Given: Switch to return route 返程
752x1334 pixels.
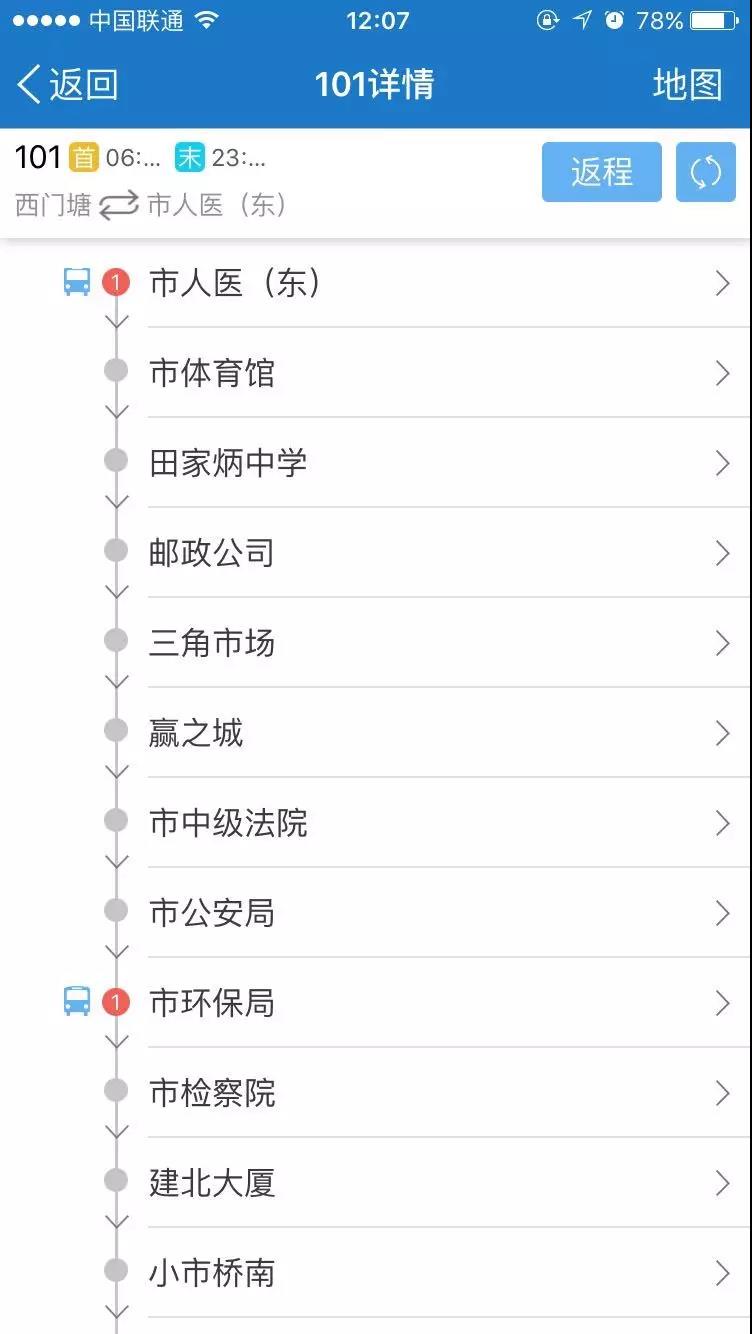Looking at the screenshot, I should 601,172.
